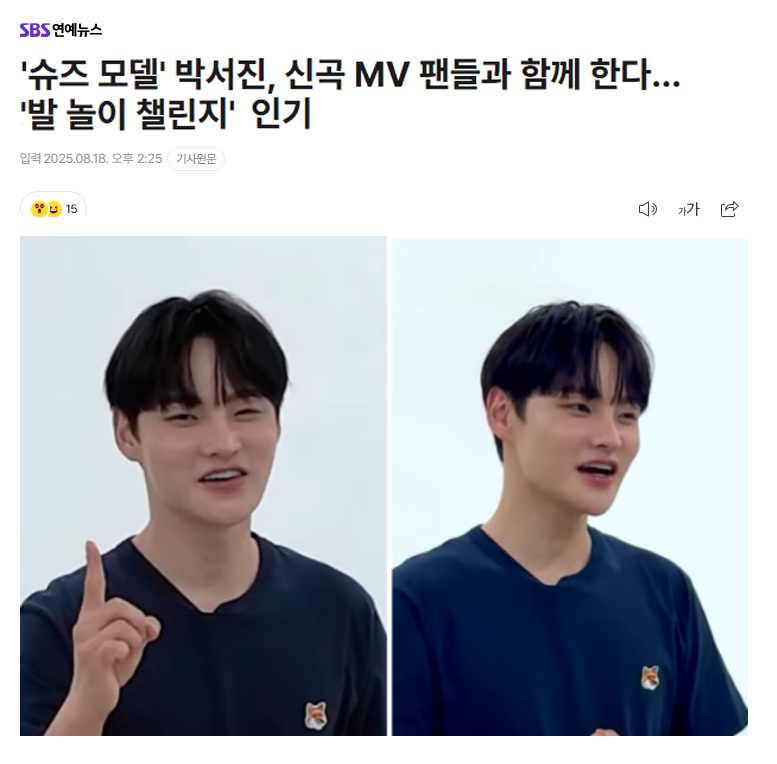
Task: Listen to the article with the speaker icon
Action: click(647, 209)
